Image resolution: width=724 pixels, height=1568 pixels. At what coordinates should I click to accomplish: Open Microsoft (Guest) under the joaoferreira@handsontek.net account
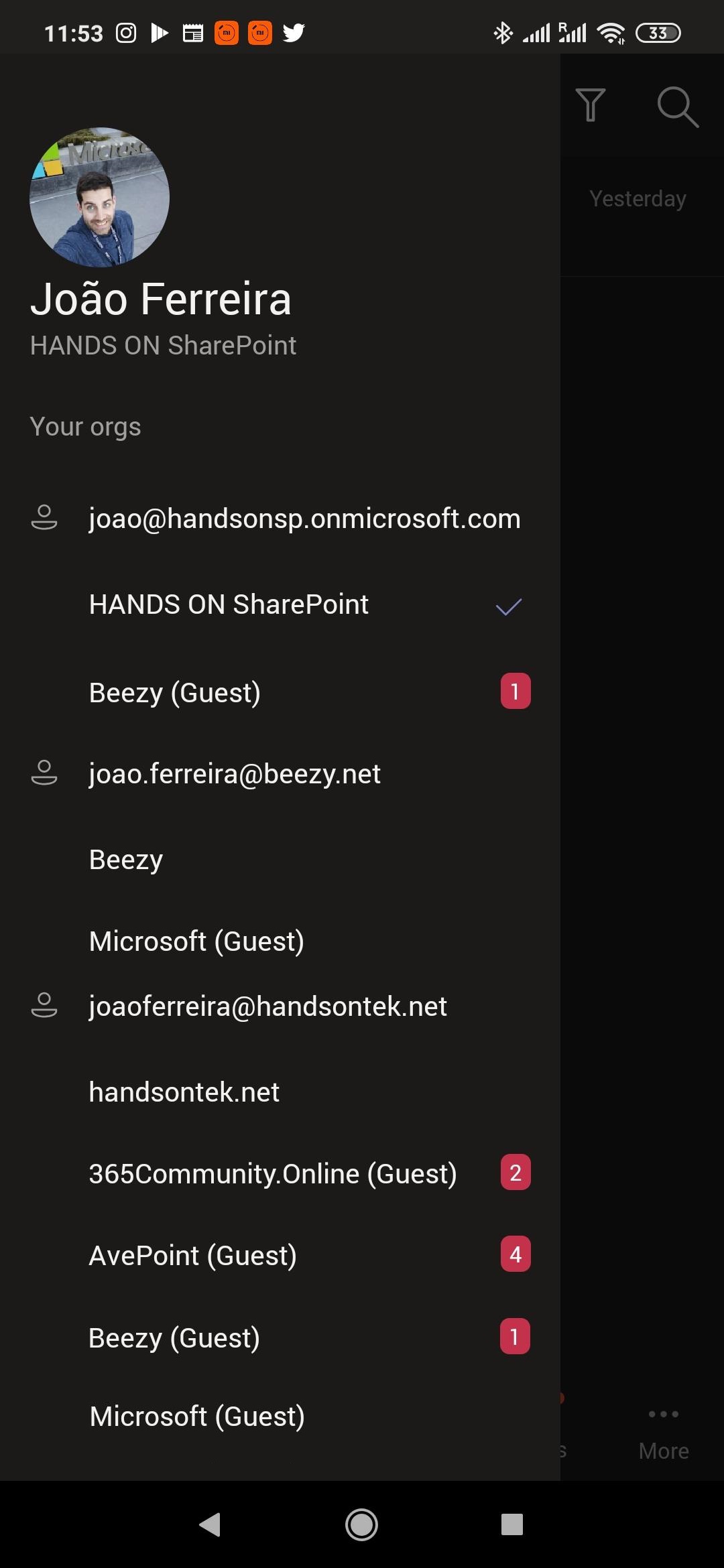click(197, 1417)
